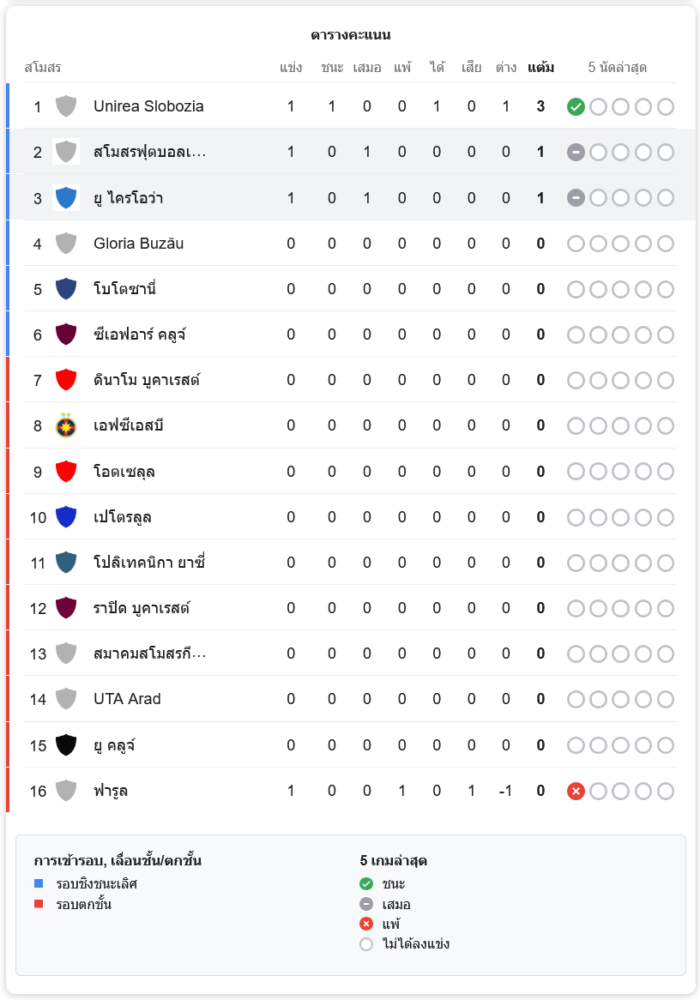
Task: Open the เปโตรลูล team row
Action: [x=122, y=517]
